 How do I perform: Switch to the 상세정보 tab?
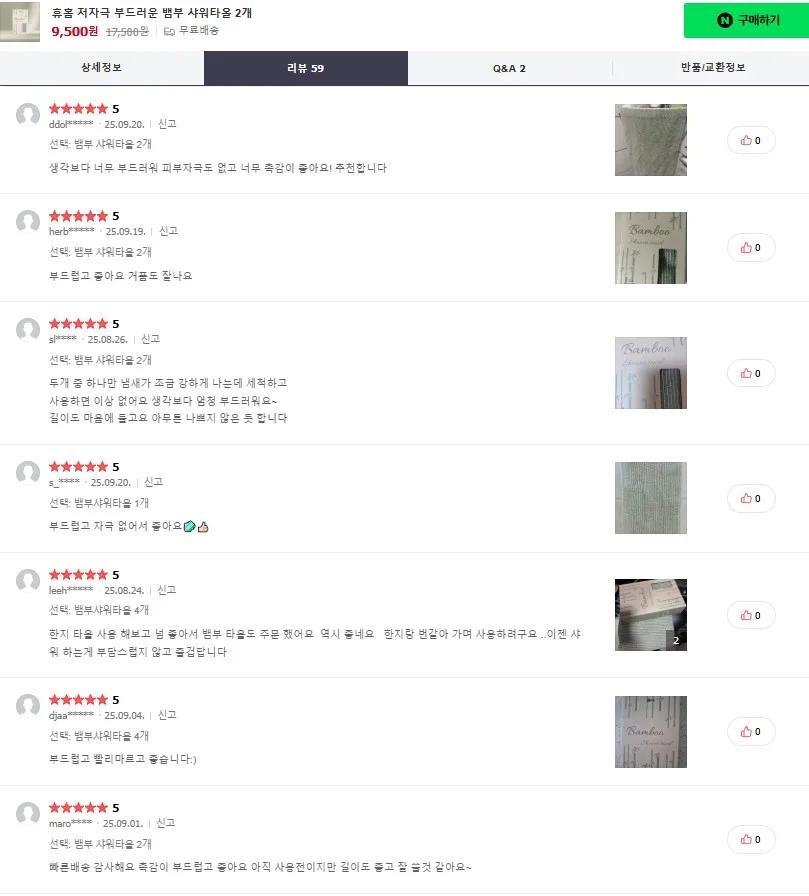(102, 68)
